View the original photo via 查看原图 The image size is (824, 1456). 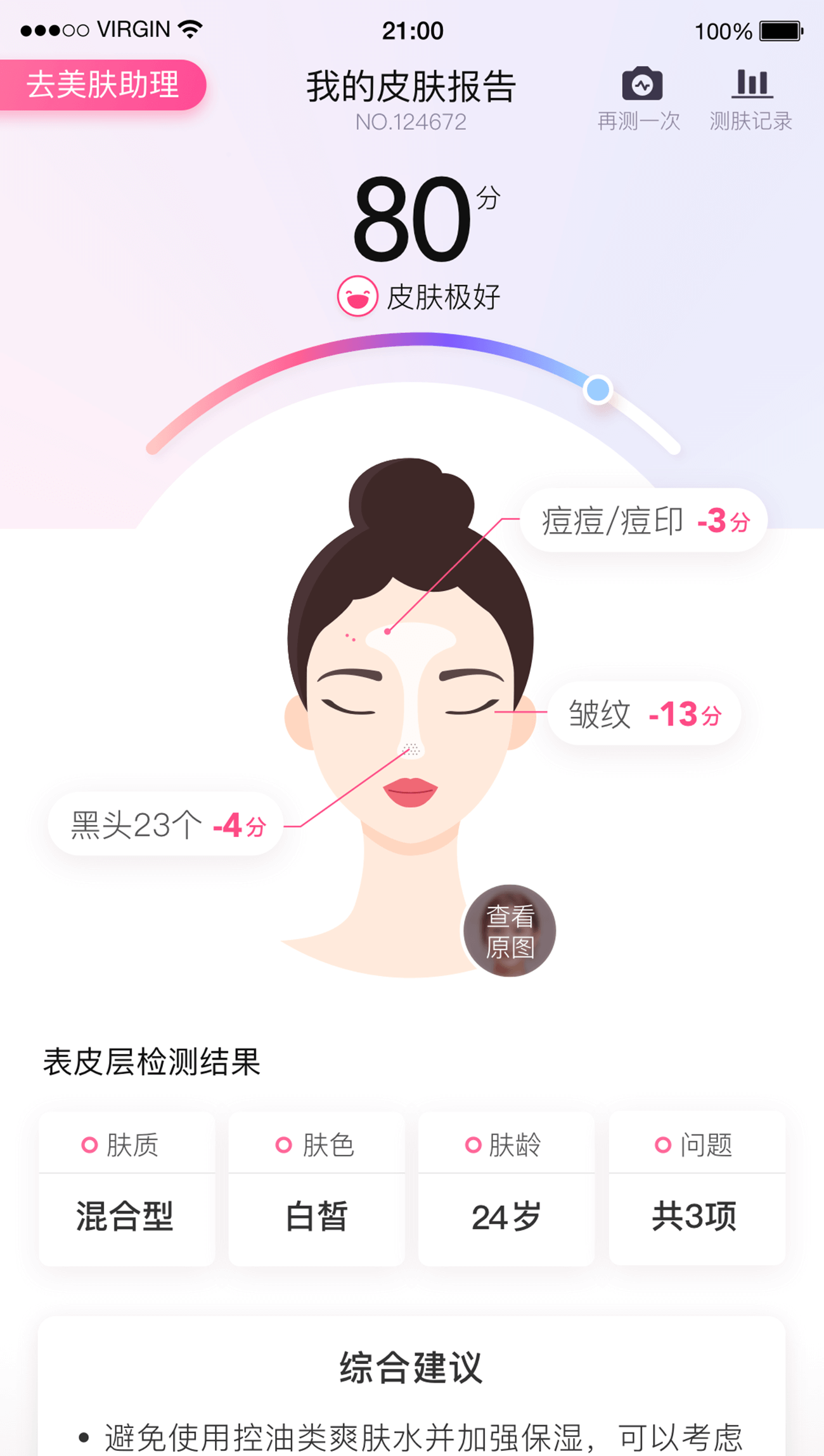(510, 930)
